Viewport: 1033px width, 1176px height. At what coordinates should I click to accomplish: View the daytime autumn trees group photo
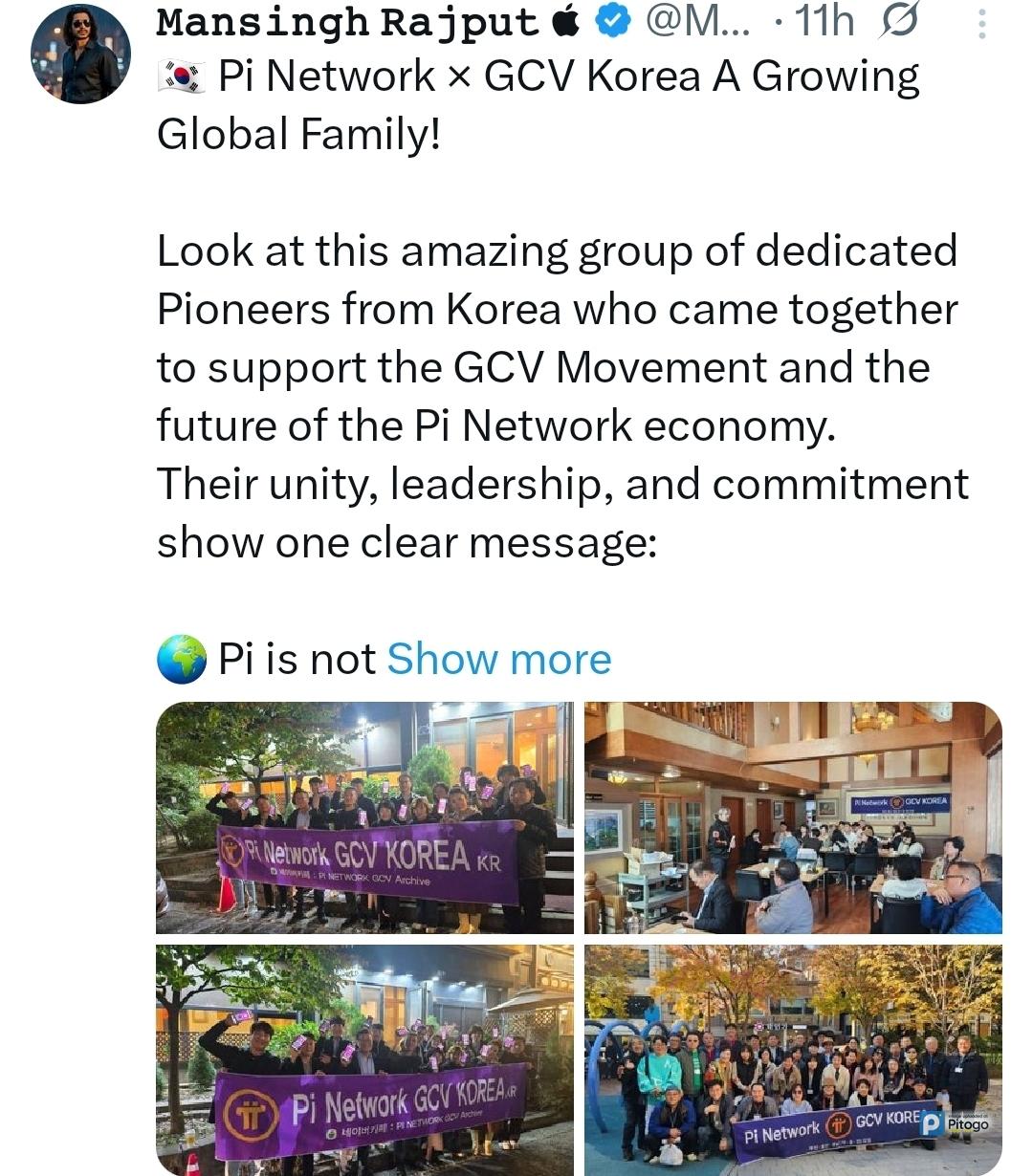(x=793, y=1059)
